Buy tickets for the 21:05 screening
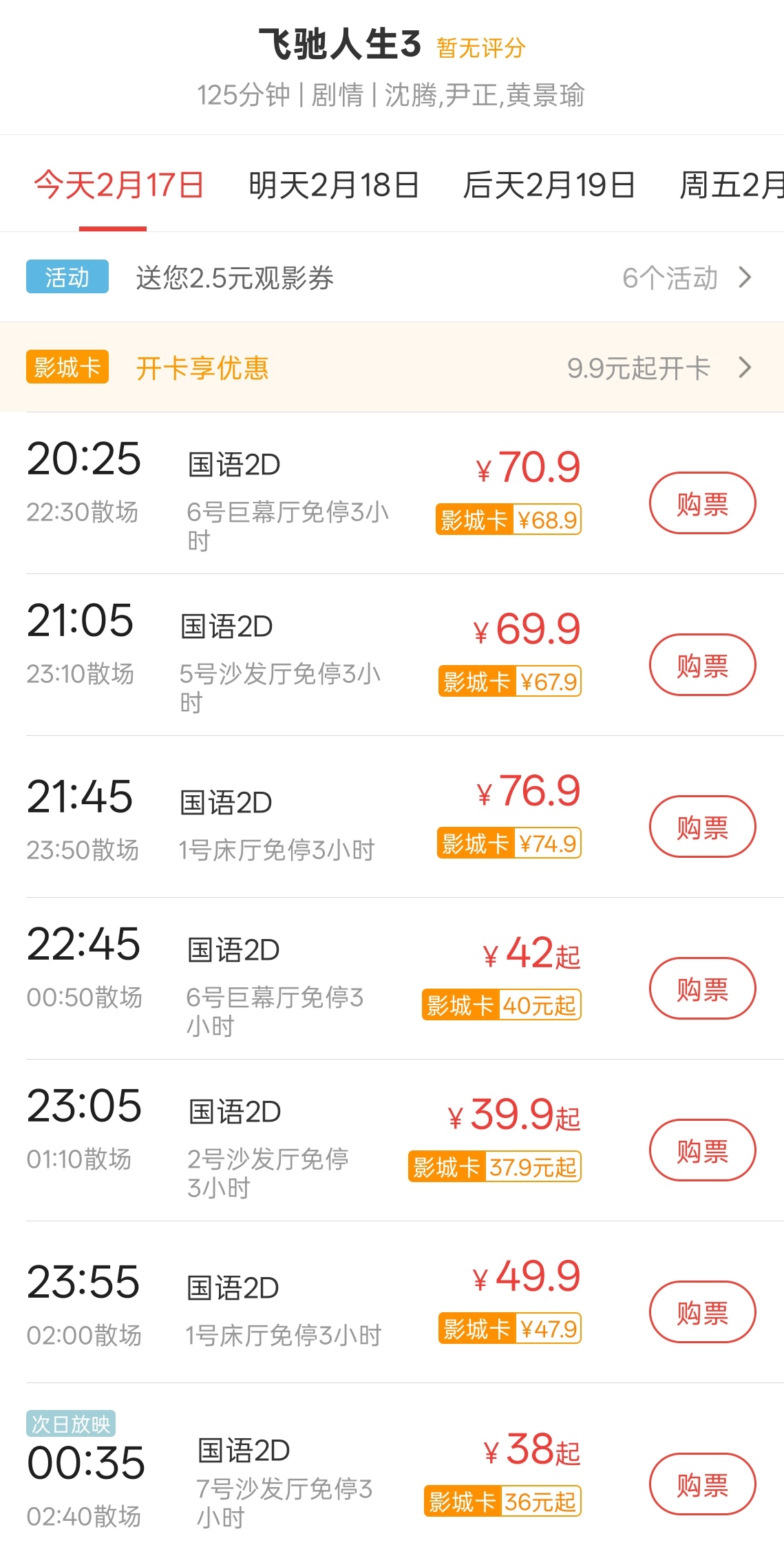This screenshot has height=1558, width=784. [702, 665]
